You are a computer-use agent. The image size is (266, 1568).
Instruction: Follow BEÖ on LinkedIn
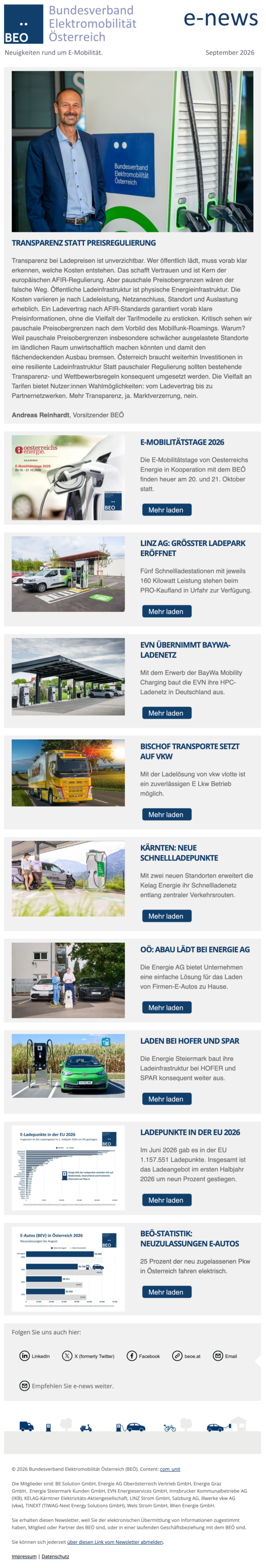(x=35, y=1356)
